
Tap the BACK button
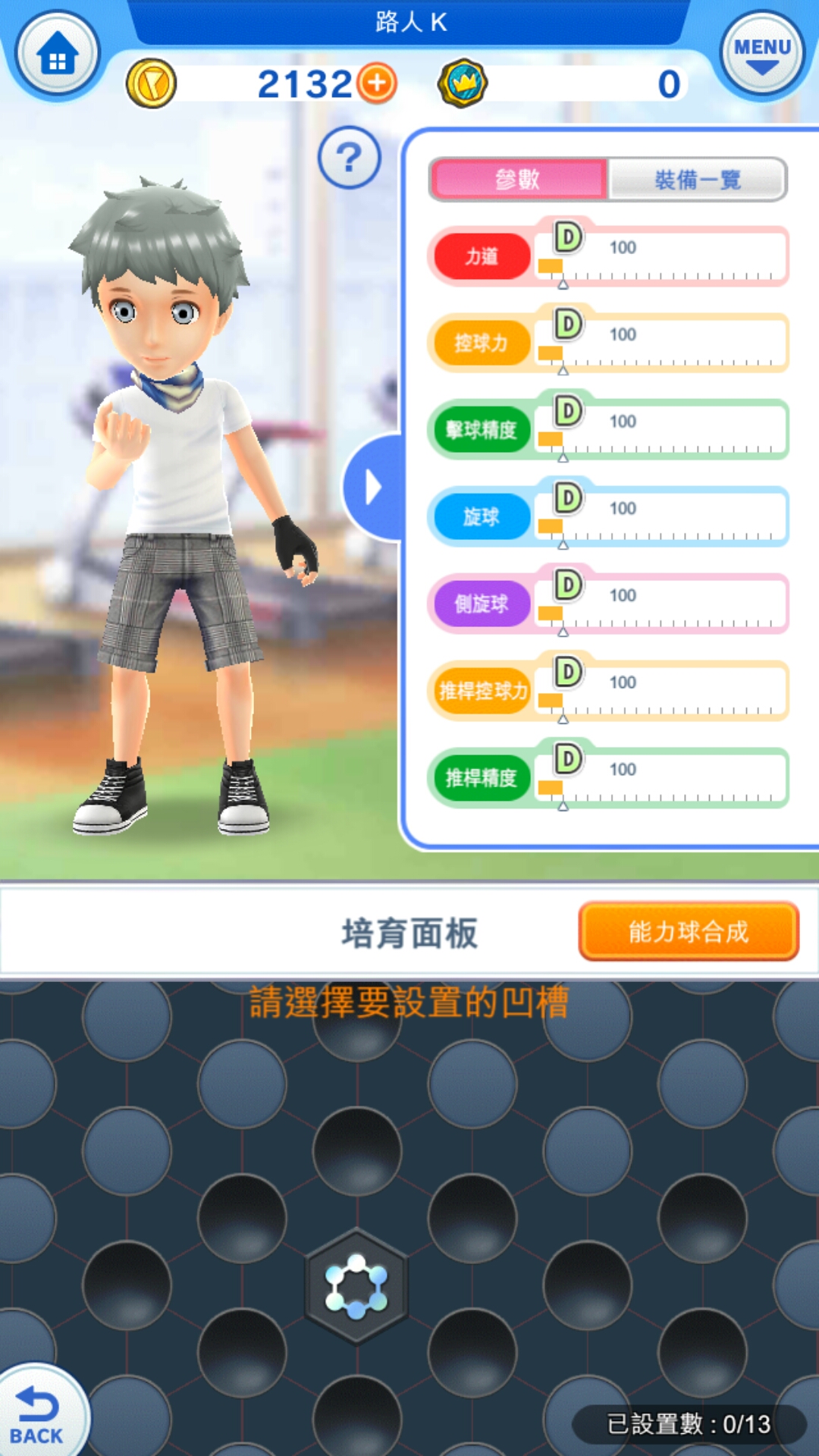tap(38, 1415)
